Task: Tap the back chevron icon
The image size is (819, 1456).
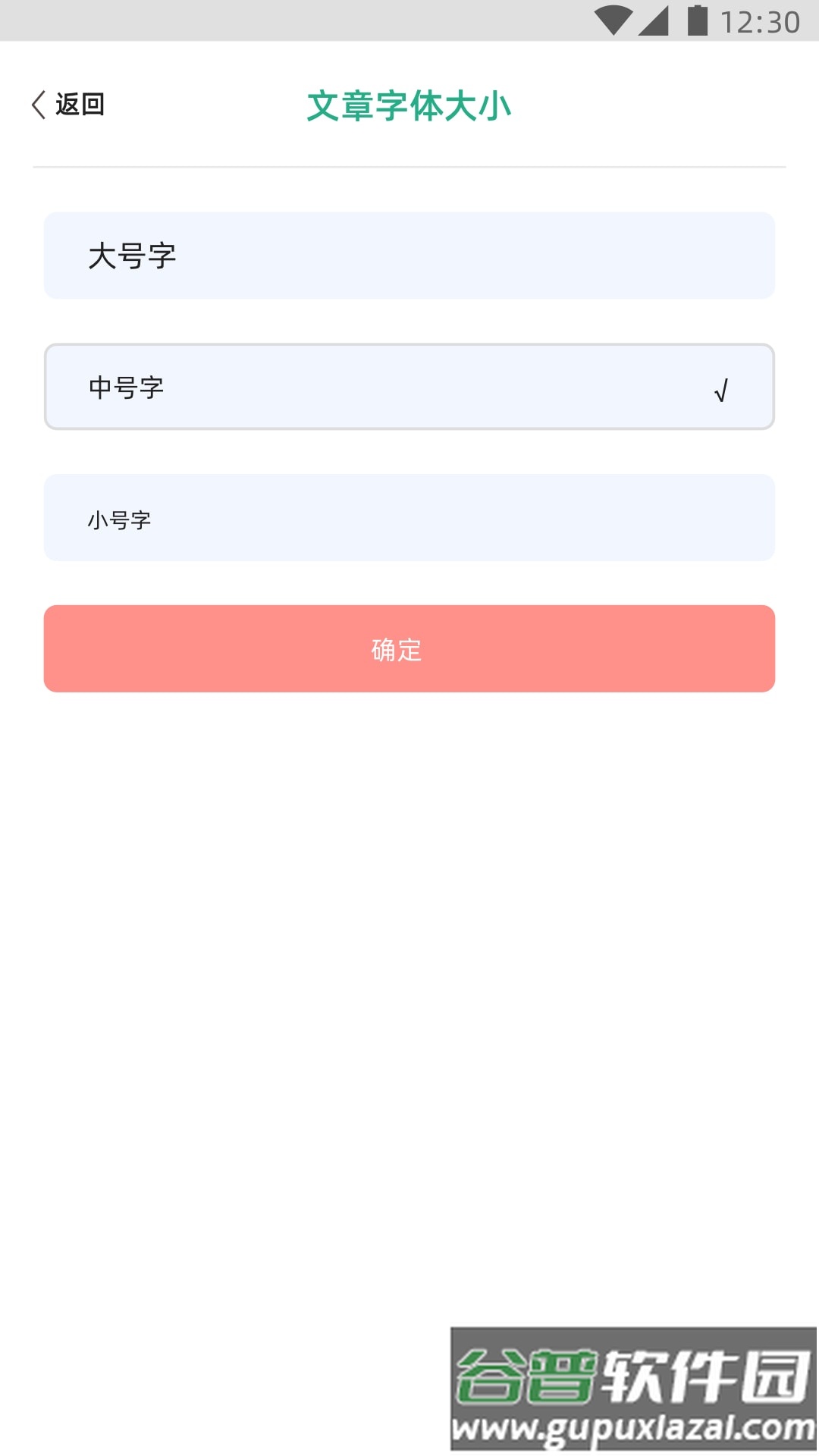Action: 38,104
